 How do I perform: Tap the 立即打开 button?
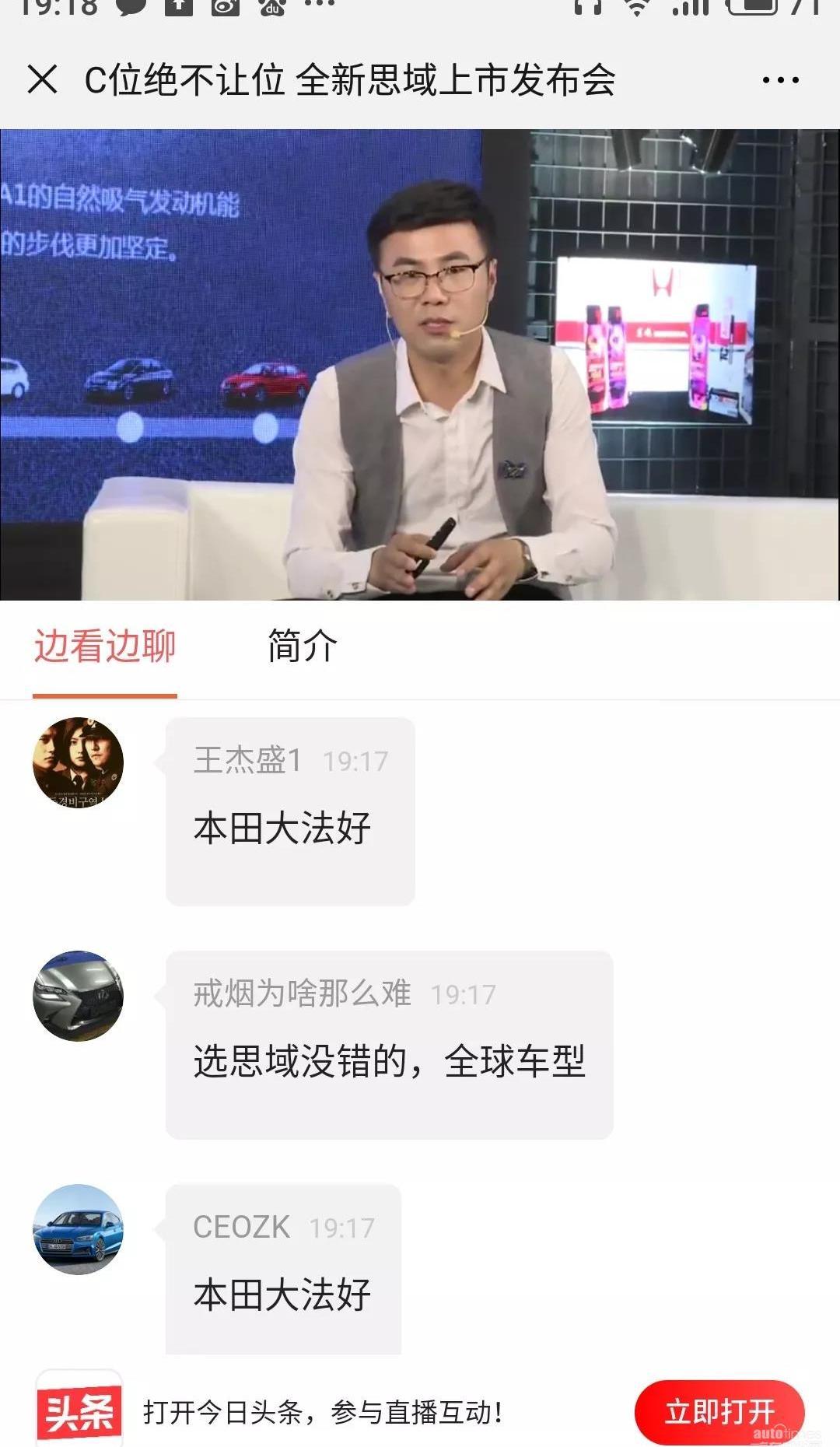click(x=719, y=1411)
